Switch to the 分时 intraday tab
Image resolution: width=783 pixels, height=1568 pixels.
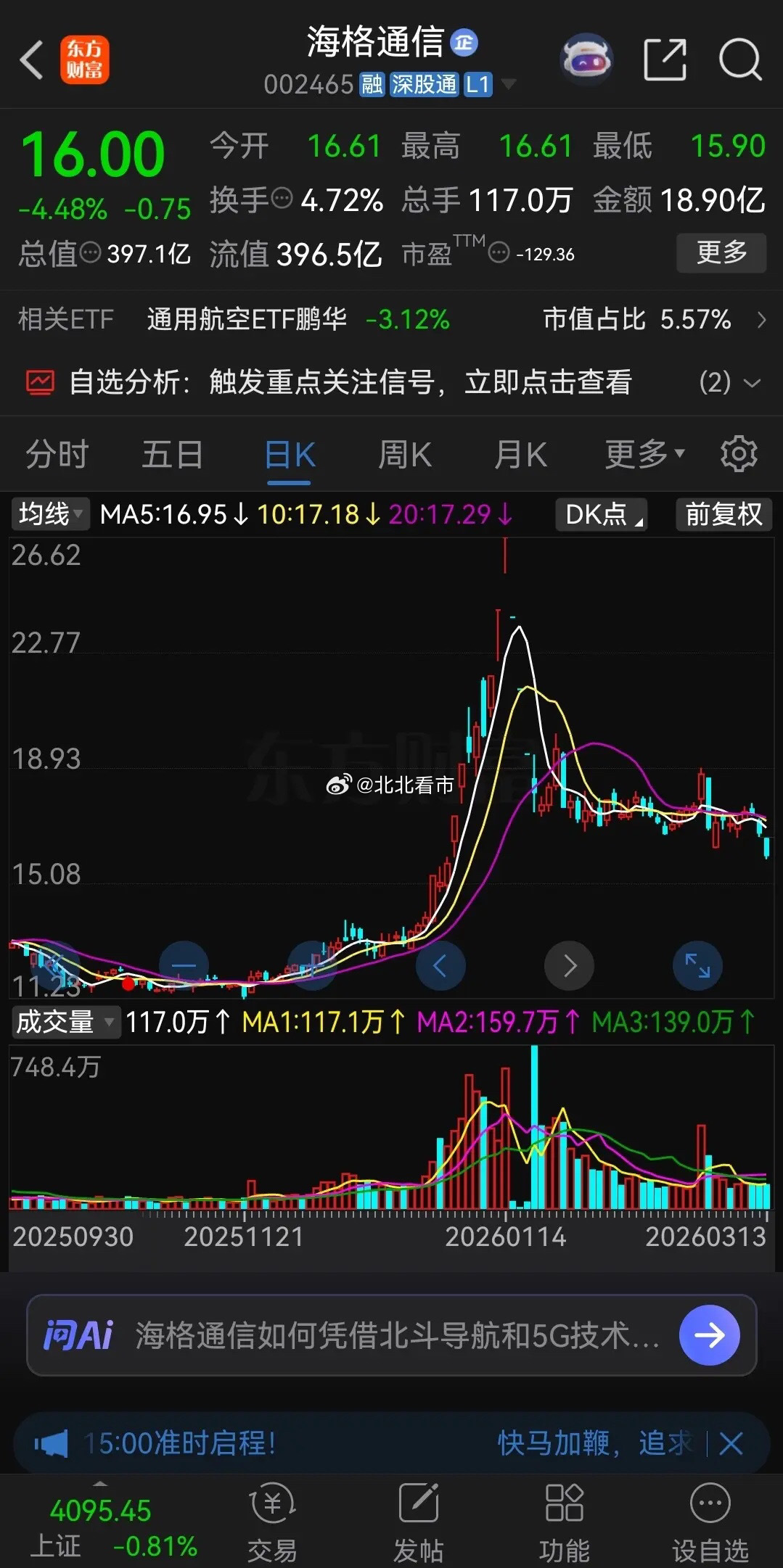(x=56, y=453)
